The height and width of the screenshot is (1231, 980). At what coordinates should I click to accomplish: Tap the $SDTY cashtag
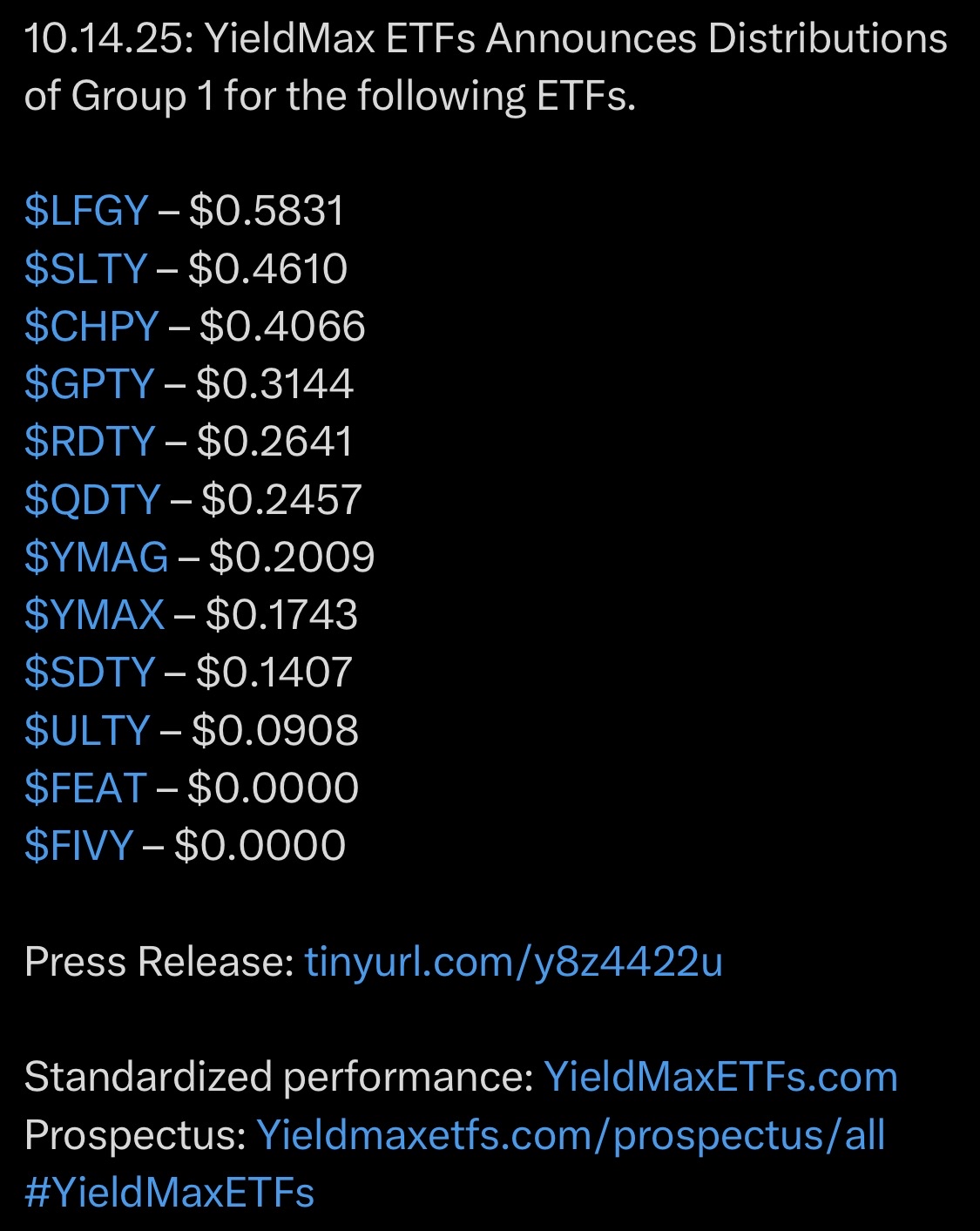click(89, 673)
